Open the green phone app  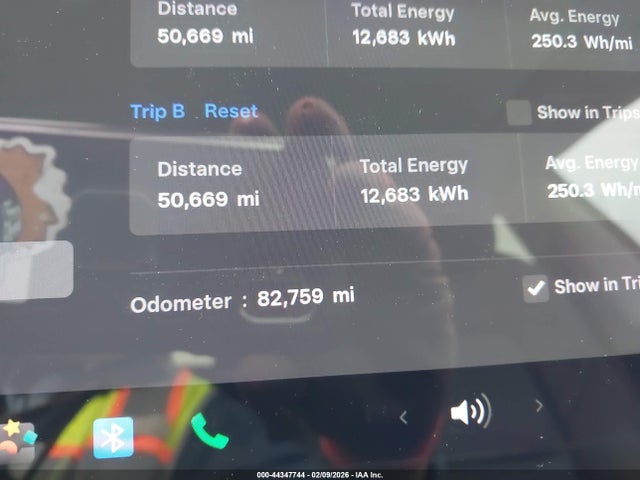click(x=209, y=430)
